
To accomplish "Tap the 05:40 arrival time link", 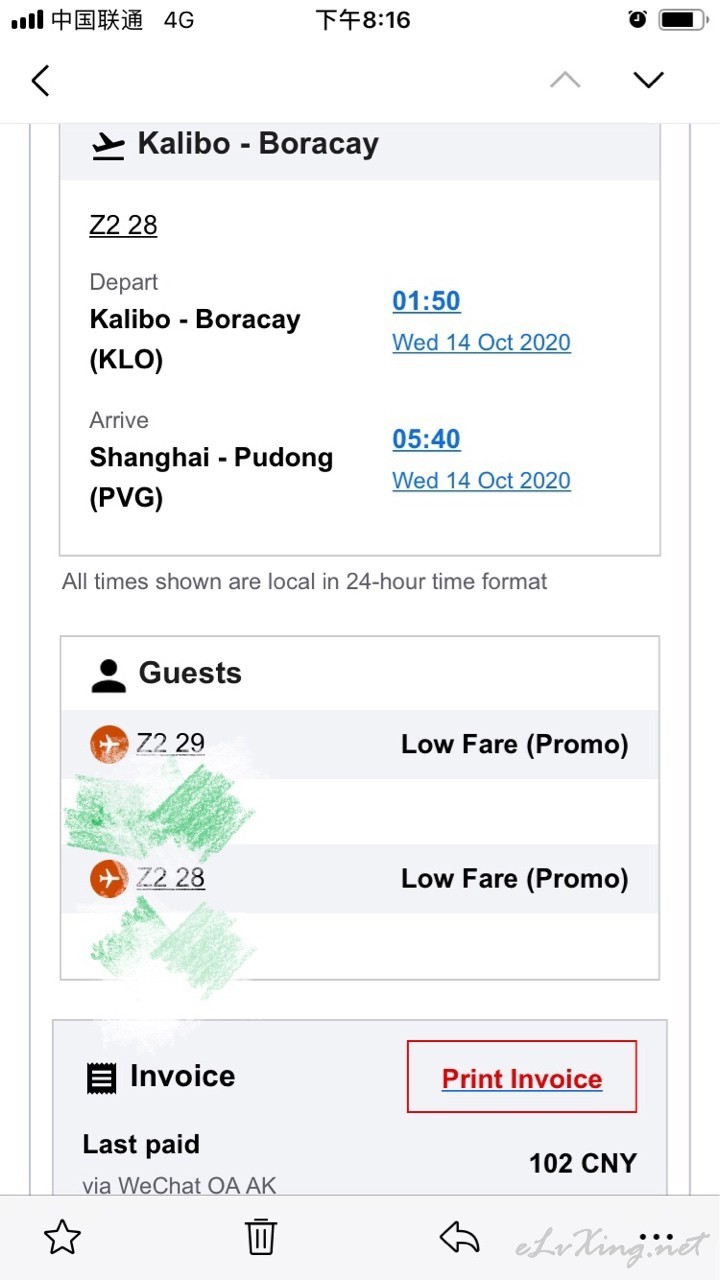I will click(426, 439).
